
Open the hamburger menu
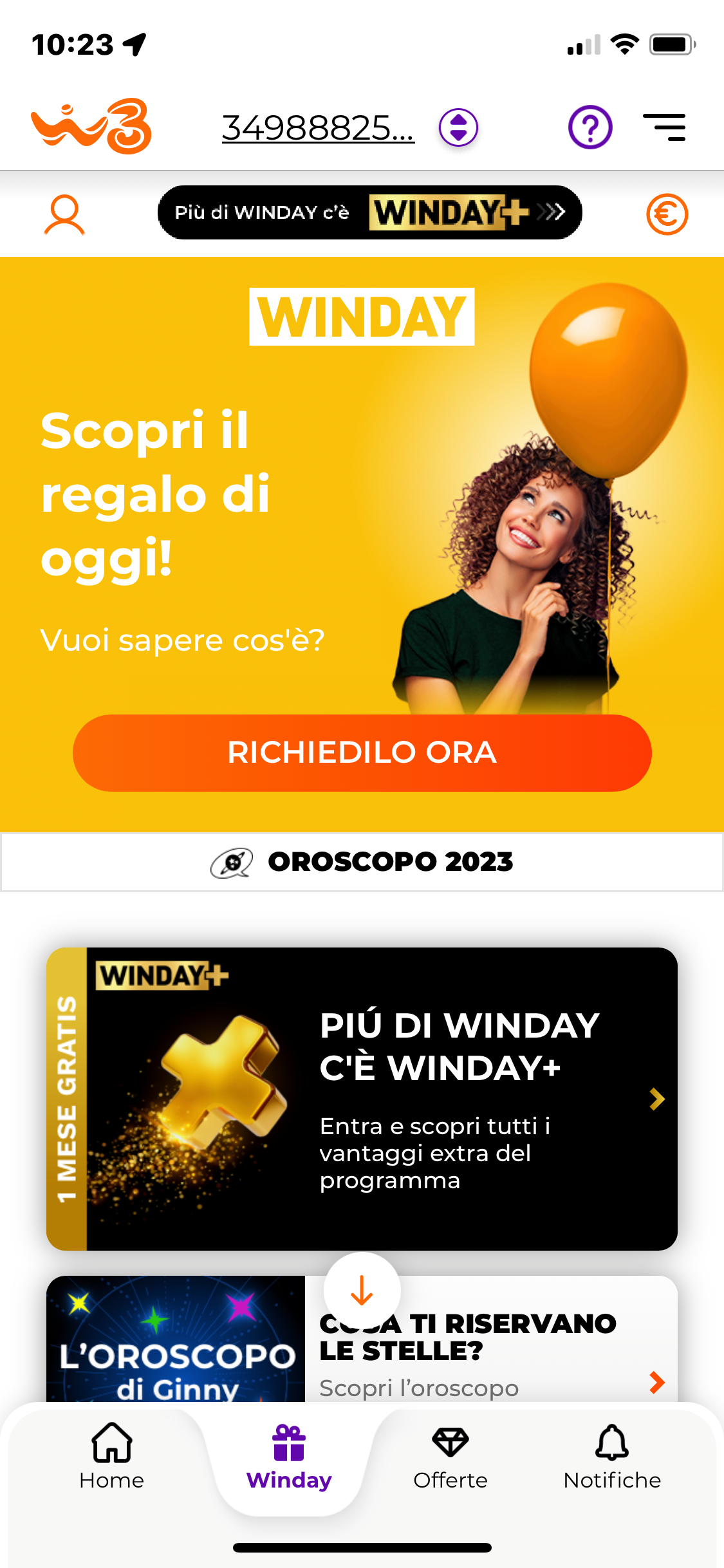(664, 127)
